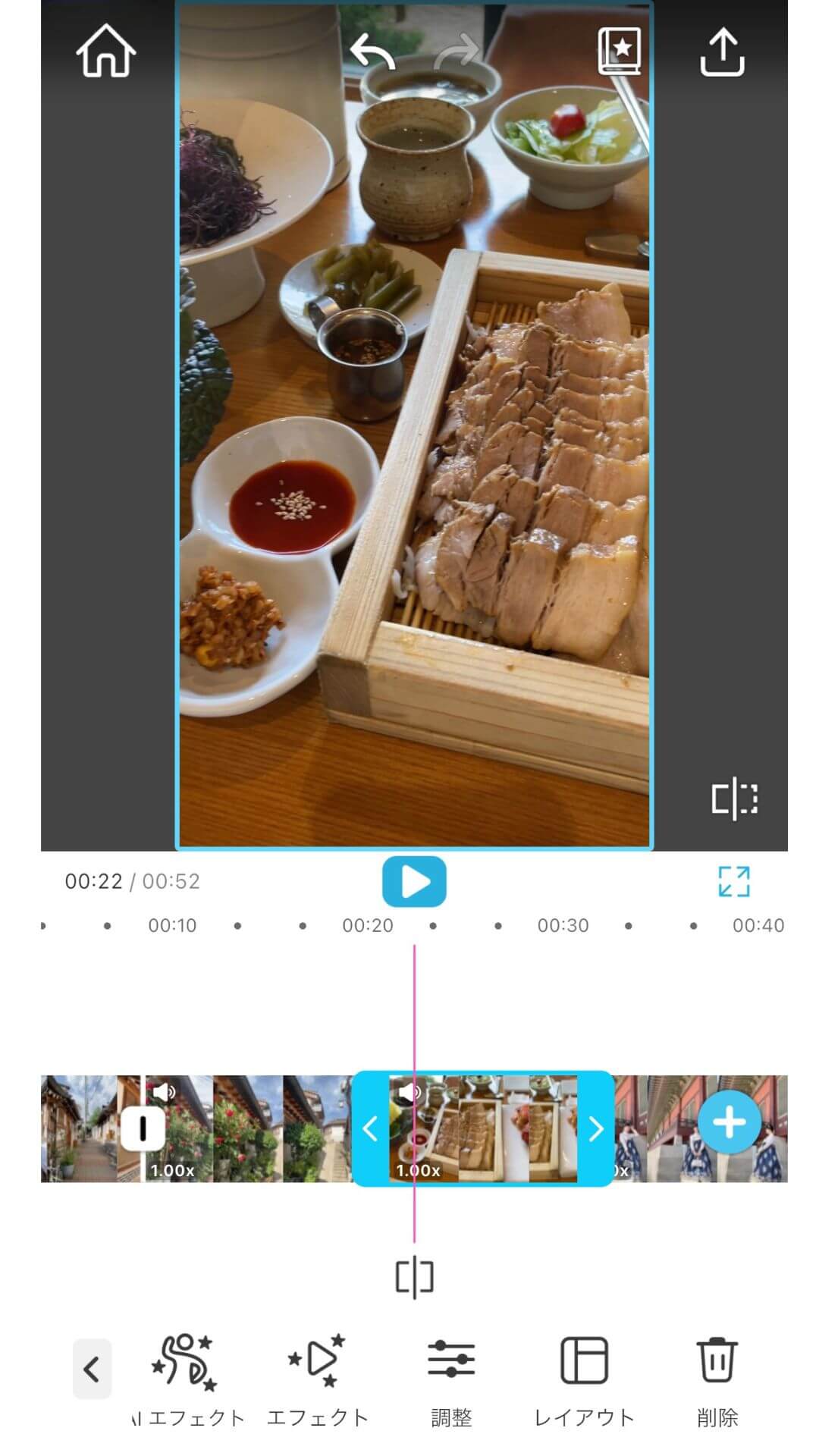Go to the home screen
This screenshot has height=1456, width=819.
pyautogui.click(x=105, y=52)
